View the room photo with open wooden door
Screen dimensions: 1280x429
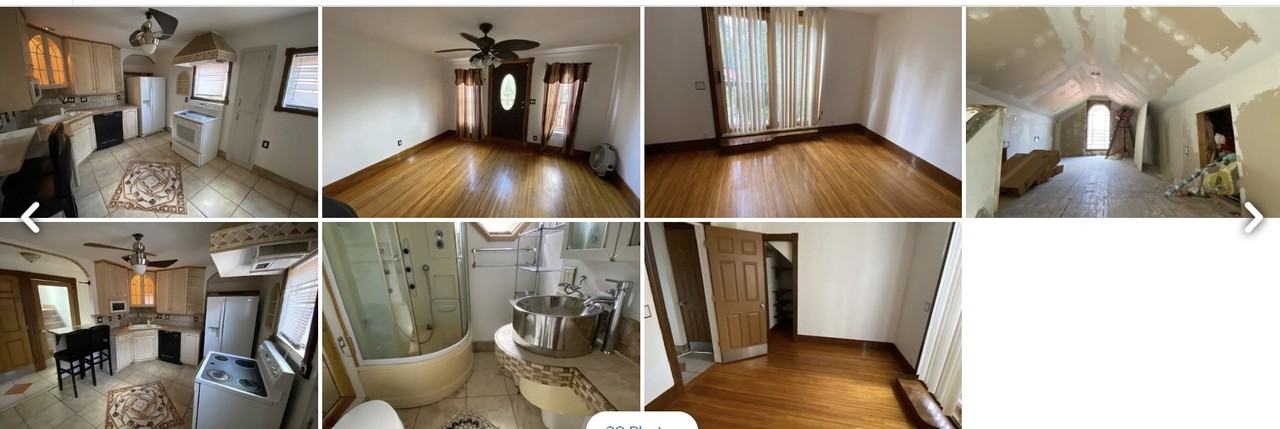click(802, 325)
